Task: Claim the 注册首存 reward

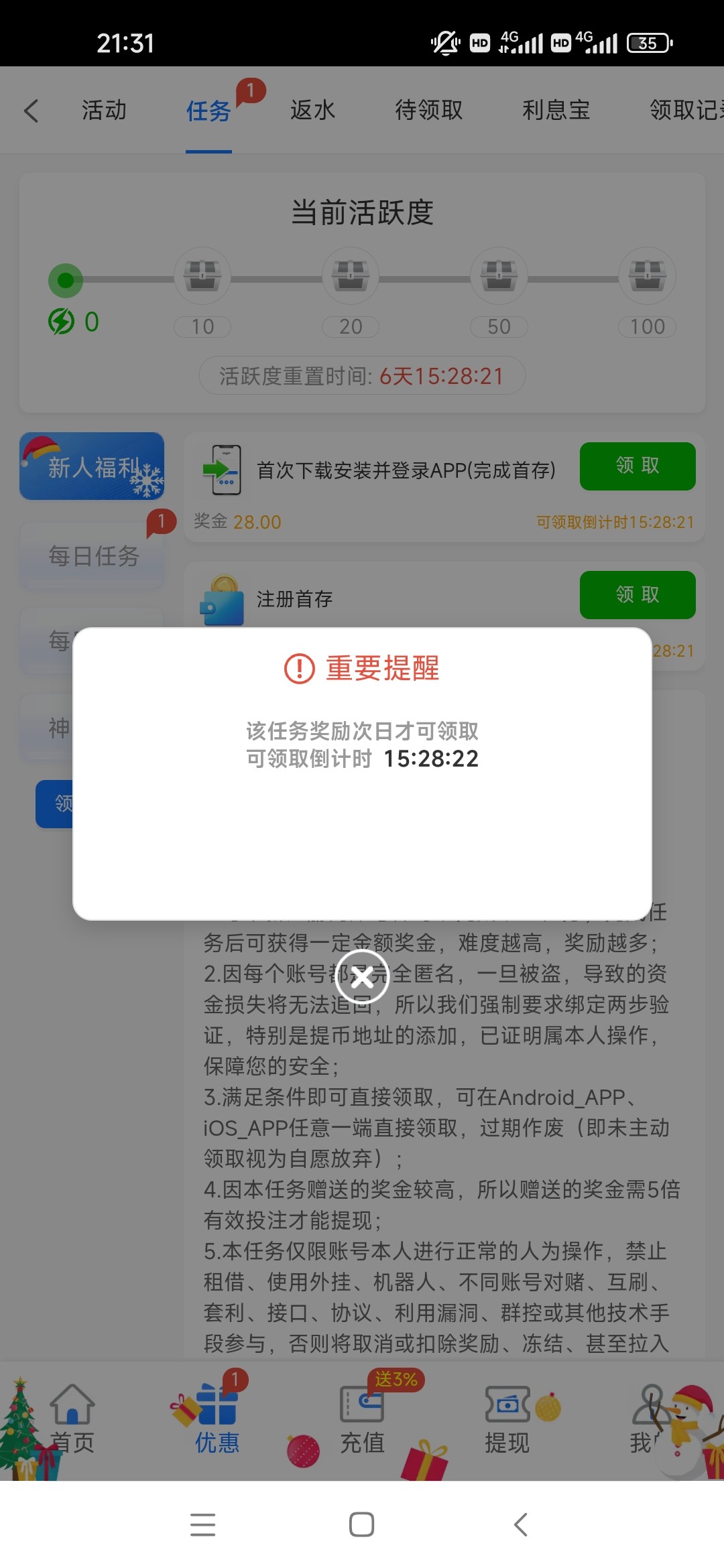Action: pyautogui.click(x=637, y=595)
